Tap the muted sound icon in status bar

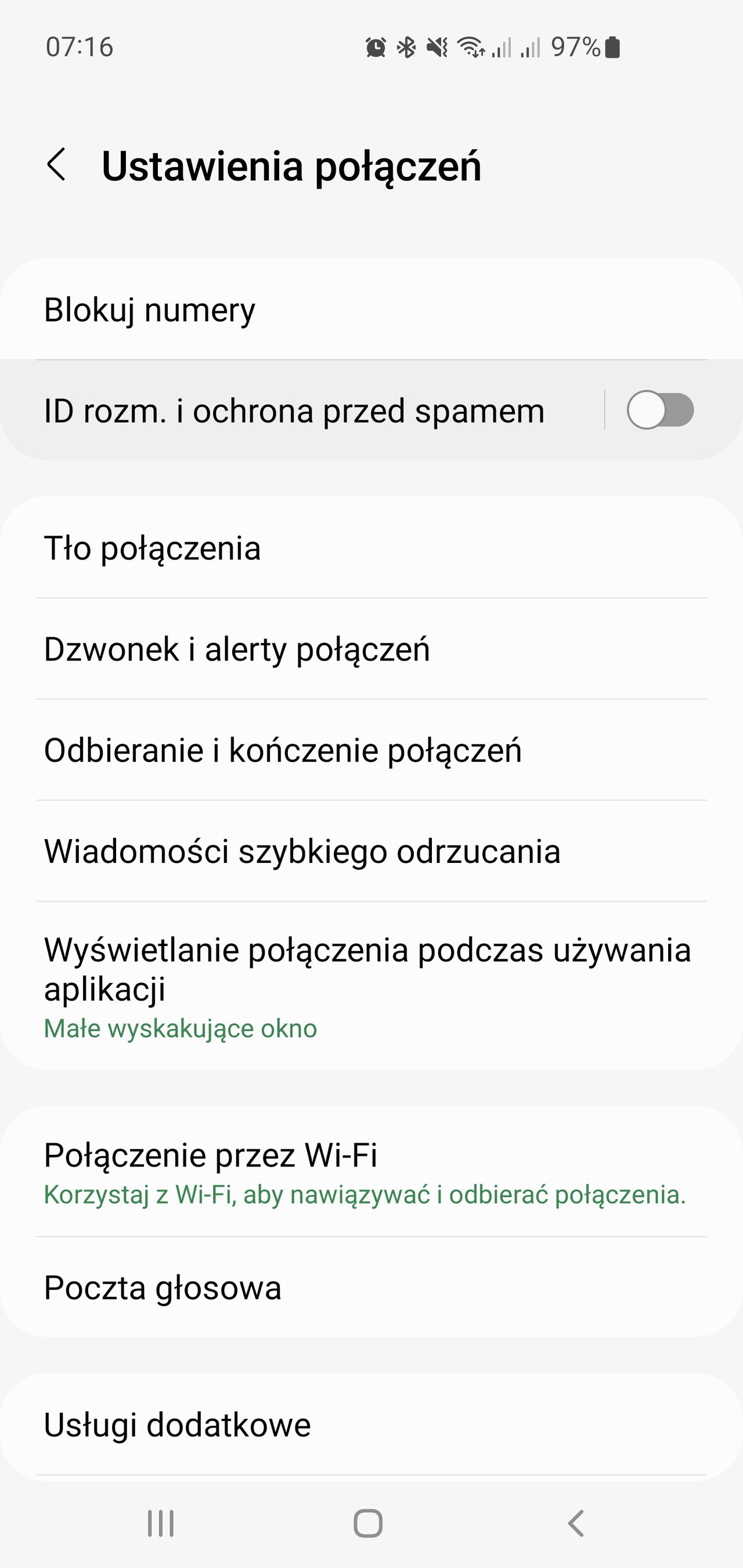437,46
